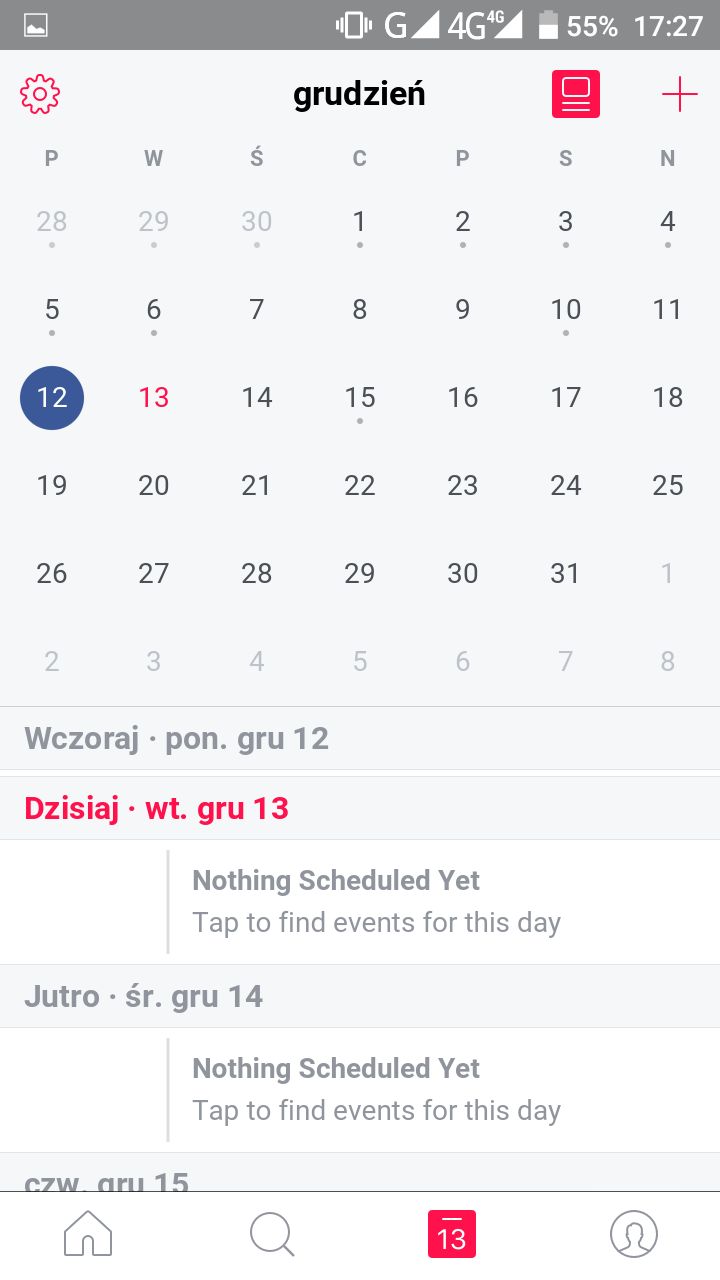Open search with the magnifier icon
Viewport: 720px width, 1280px height.
tap(270, 1234)
